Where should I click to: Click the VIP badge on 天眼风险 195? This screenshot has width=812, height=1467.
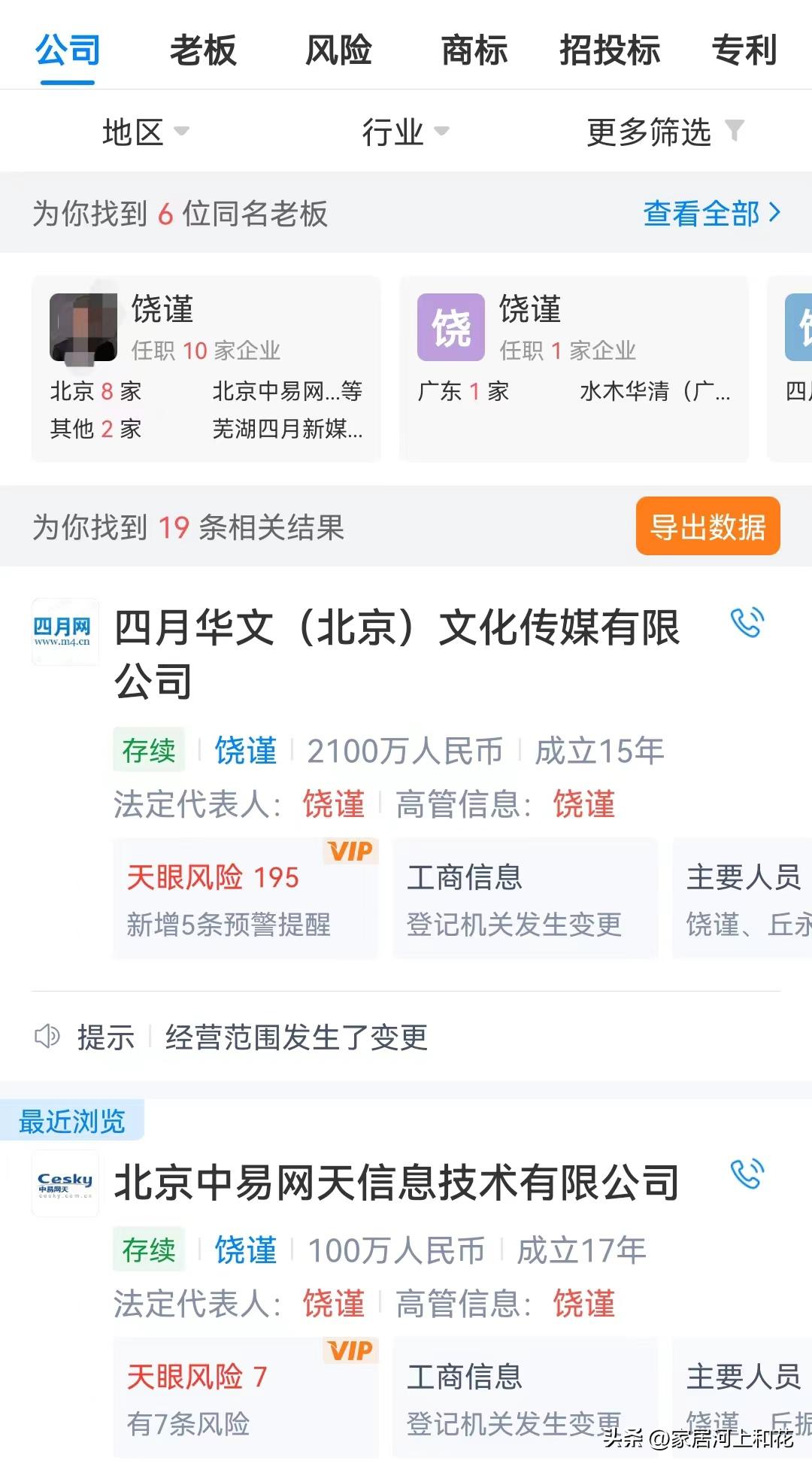pyautogui.click(x=351, y=851)
